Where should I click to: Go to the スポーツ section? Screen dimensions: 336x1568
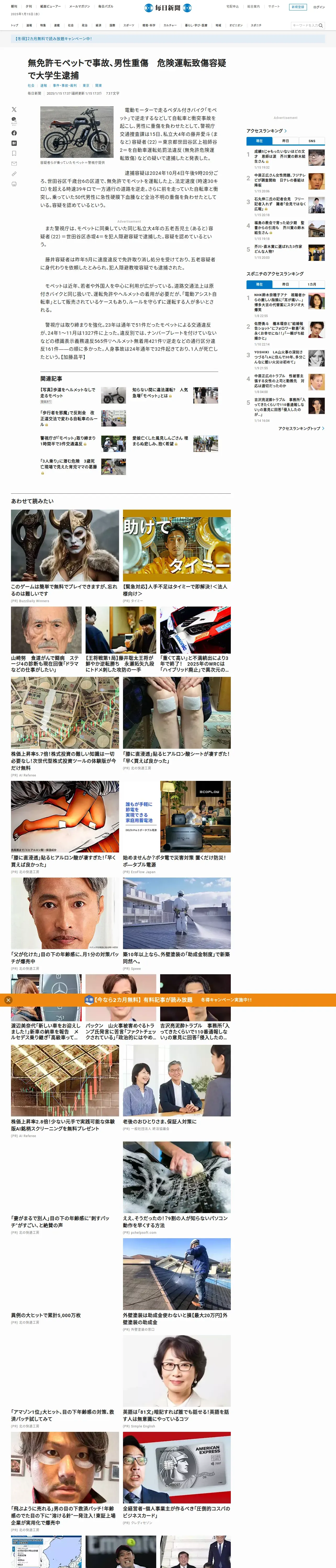click(129, 26)
